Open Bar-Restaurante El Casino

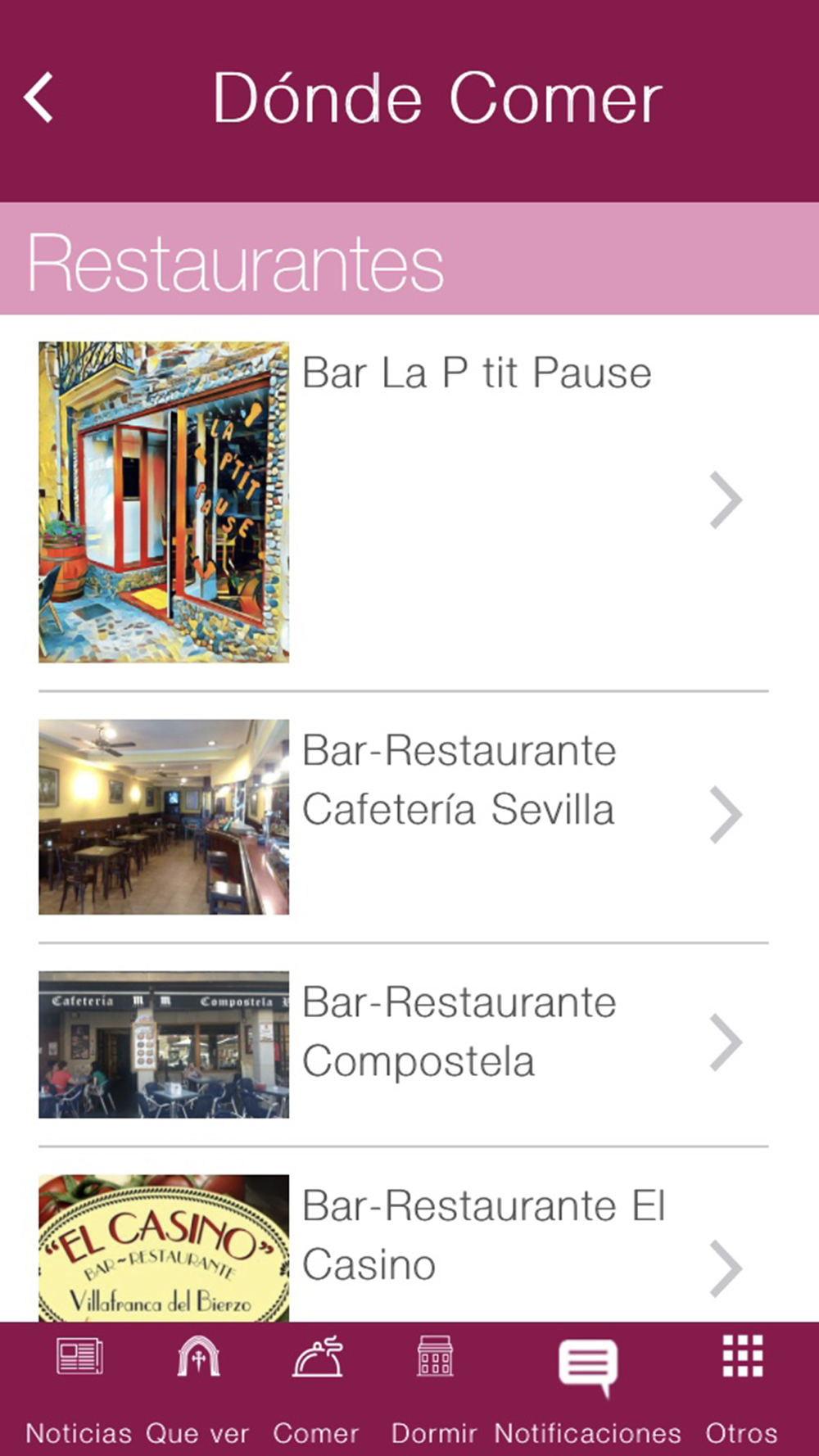(x=483, y=1235)
